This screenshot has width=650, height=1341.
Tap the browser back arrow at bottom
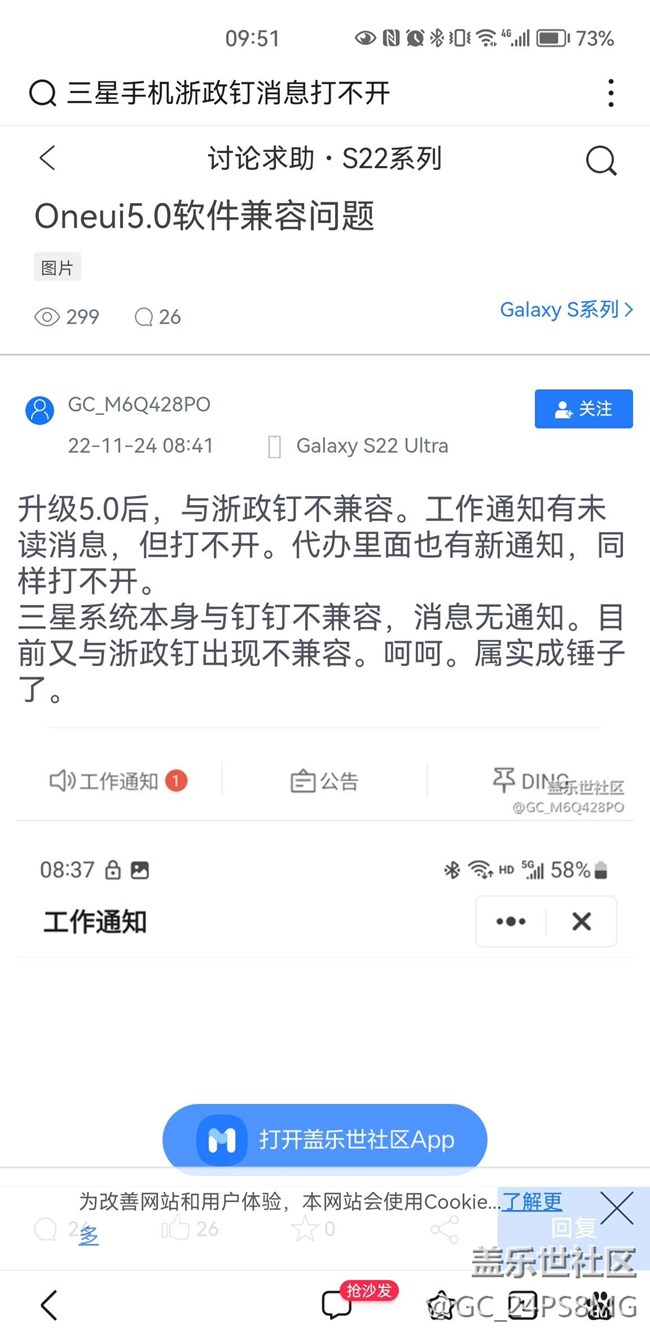pyautogui.click(x=48, y=1304)
